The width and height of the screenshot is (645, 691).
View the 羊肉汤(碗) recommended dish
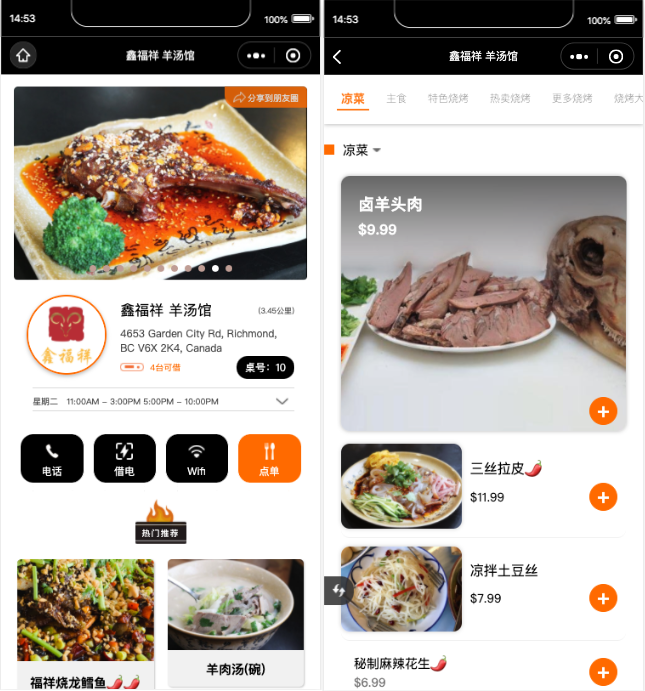(x=235, y=620)
